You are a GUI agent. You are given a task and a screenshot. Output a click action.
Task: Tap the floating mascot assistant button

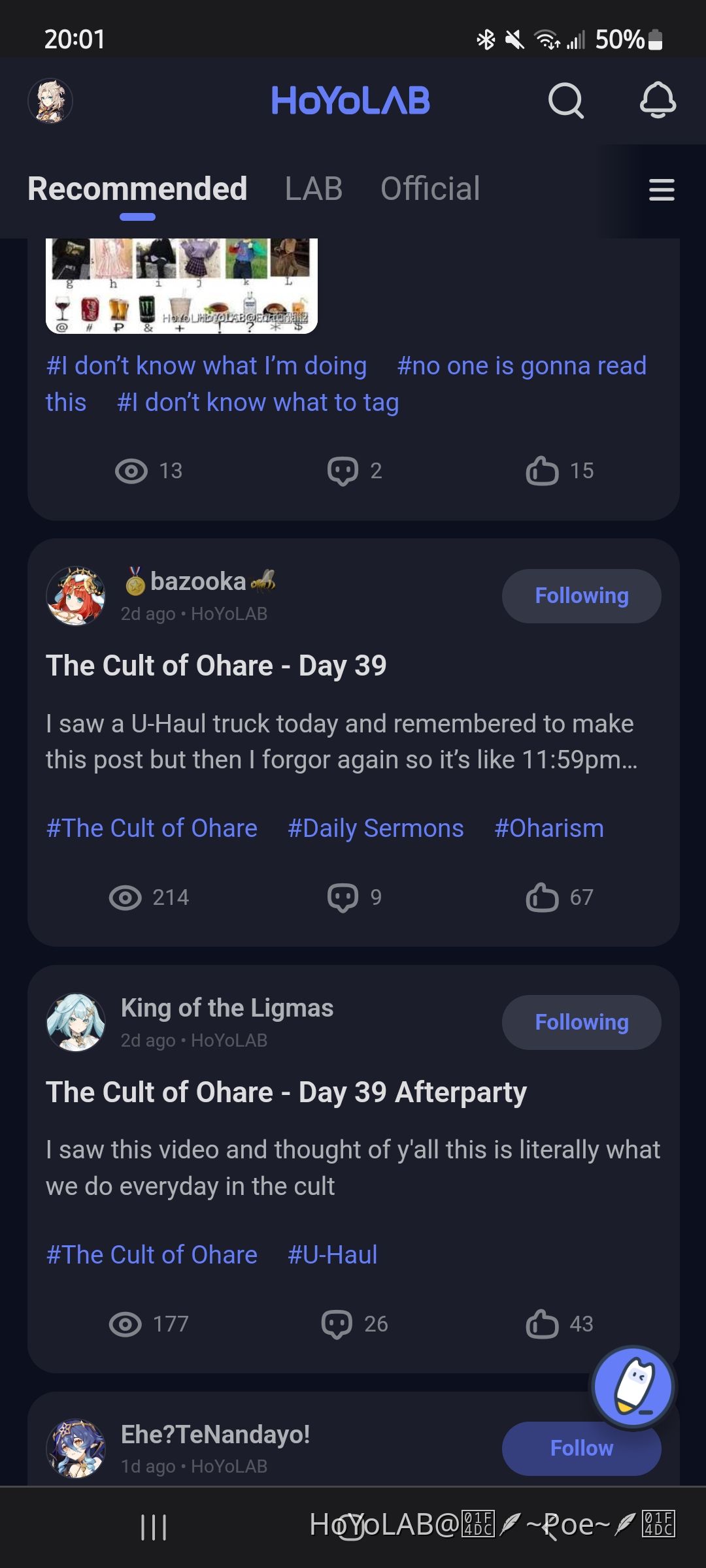(x=632, y=1387)
